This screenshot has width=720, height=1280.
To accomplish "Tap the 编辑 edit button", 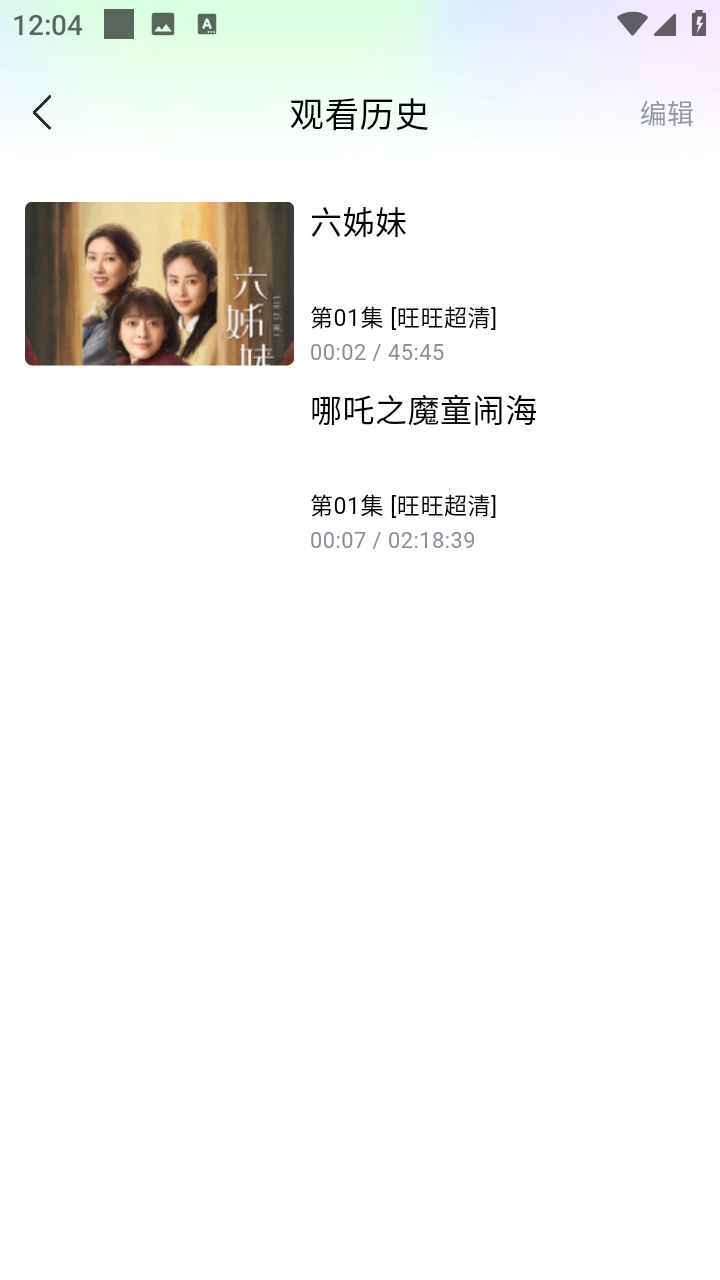I will [666, 114].
